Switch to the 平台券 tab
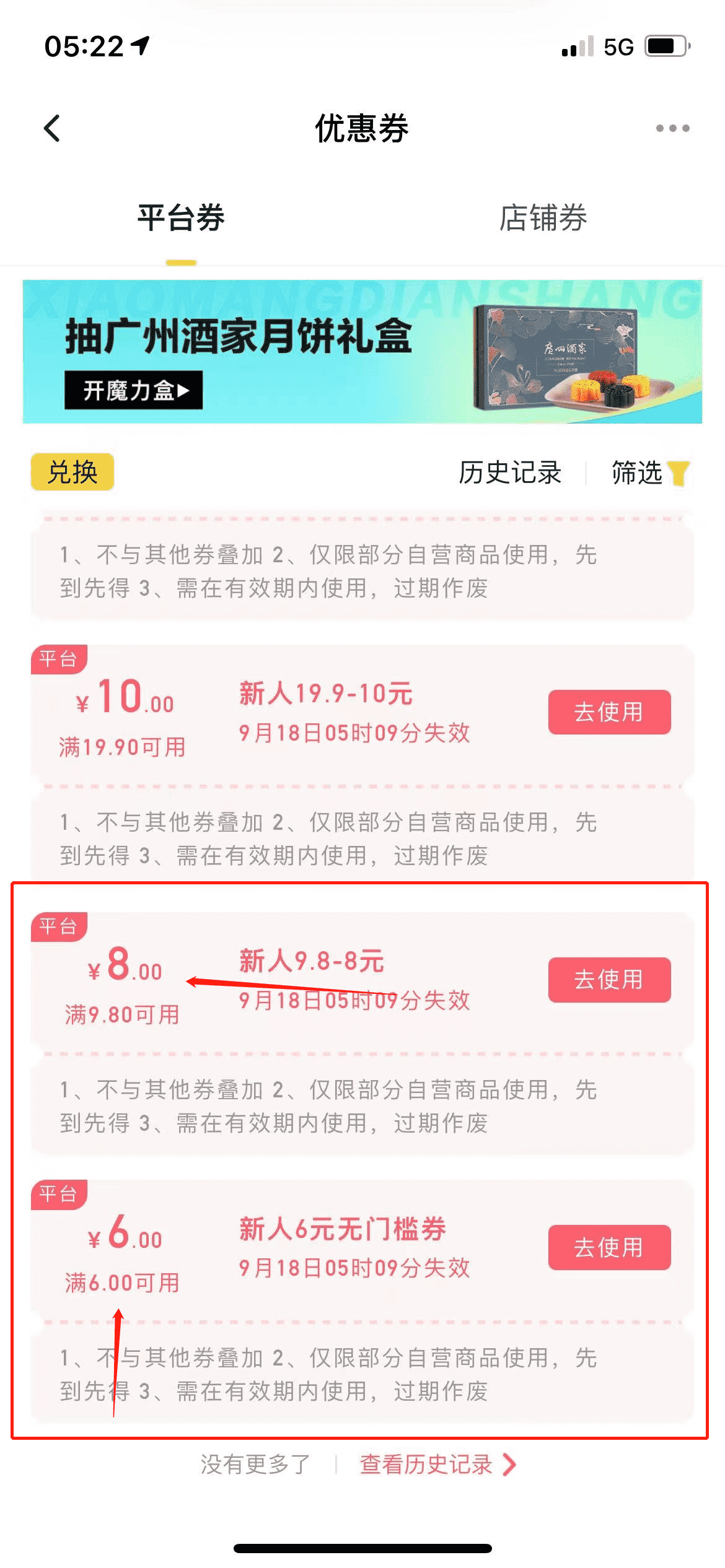This screenshot has height=1568, width=725. point(181,218)
